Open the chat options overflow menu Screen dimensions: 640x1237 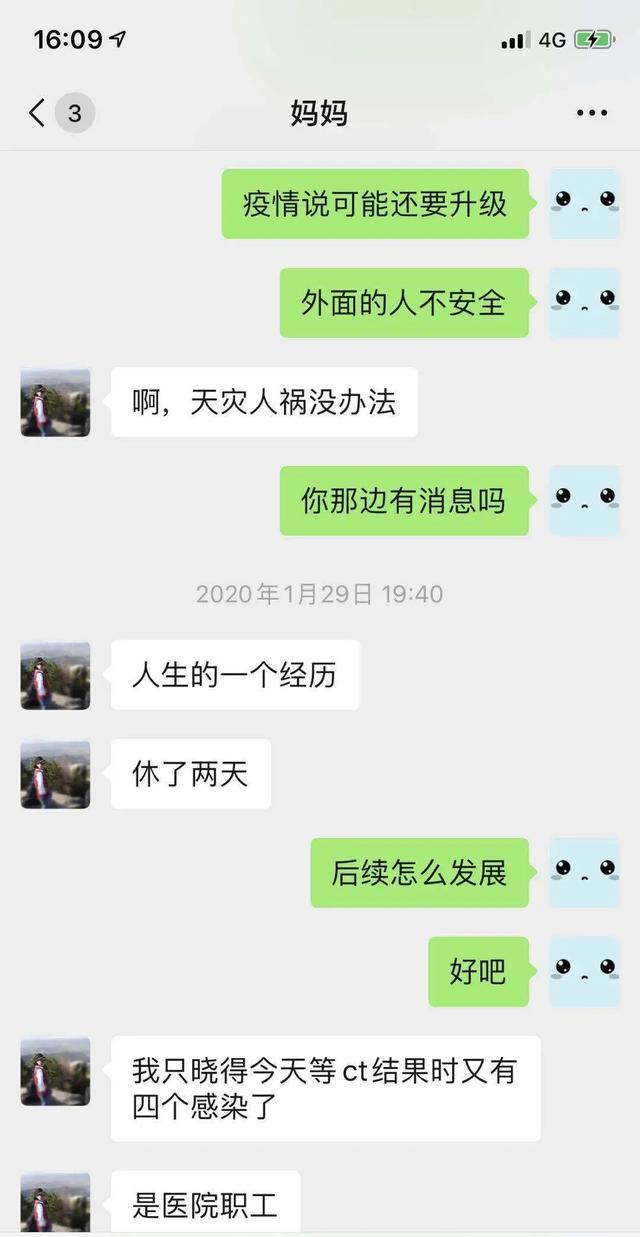(x=592, y=113)
